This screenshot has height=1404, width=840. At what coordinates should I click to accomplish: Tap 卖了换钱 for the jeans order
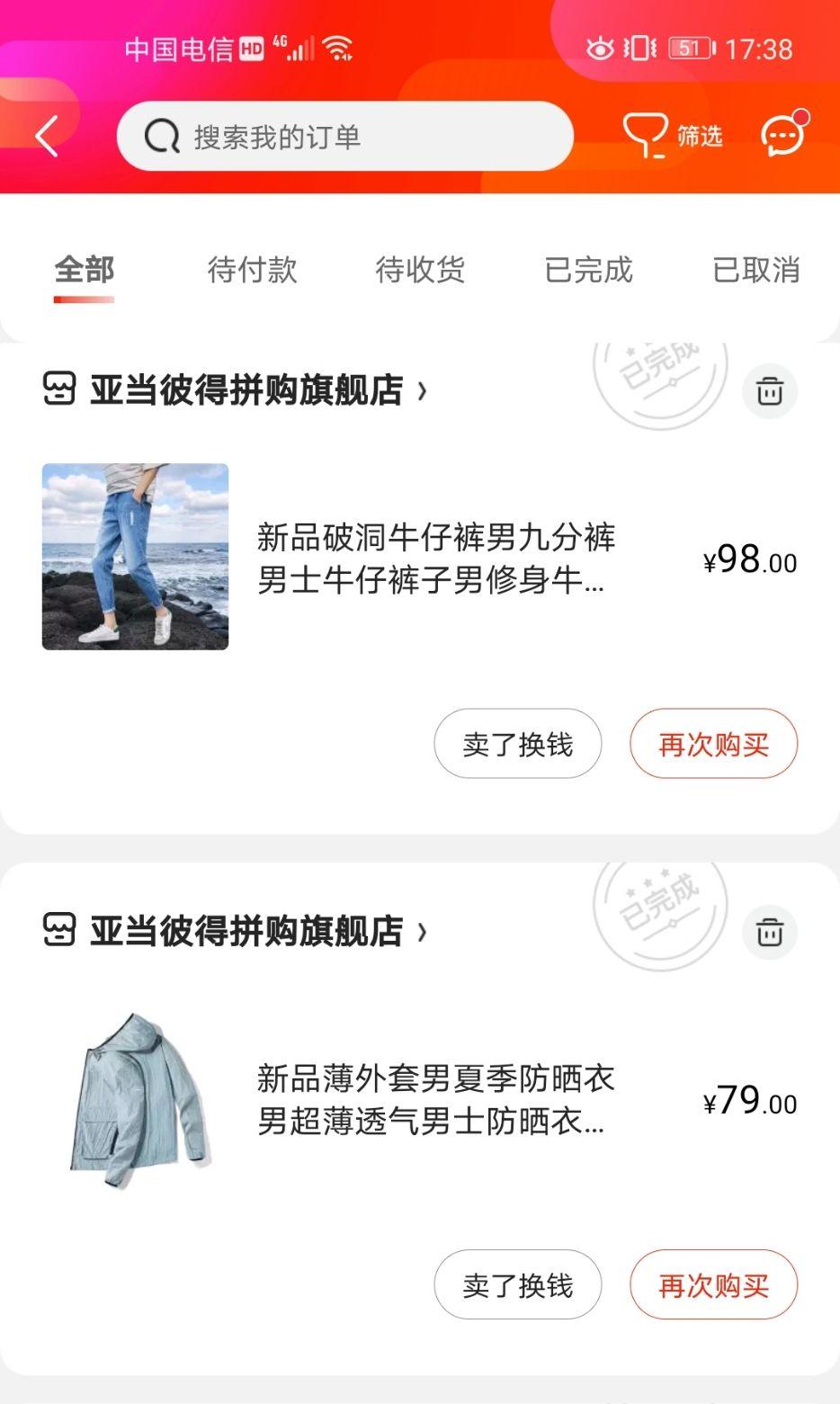(518, 744)
